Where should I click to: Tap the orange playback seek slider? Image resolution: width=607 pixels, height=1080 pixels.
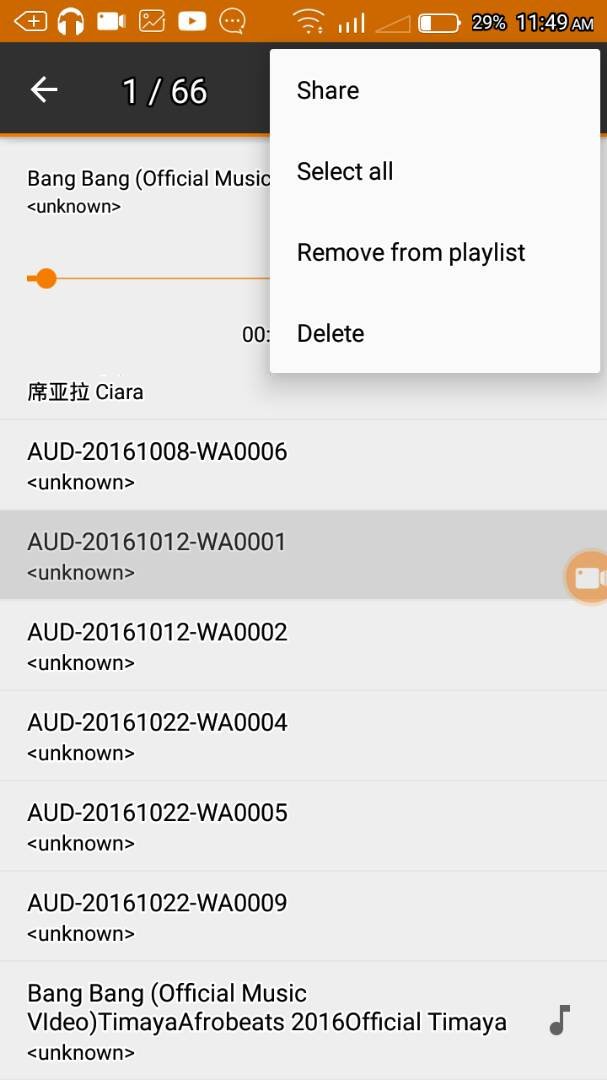pos(46,278)
